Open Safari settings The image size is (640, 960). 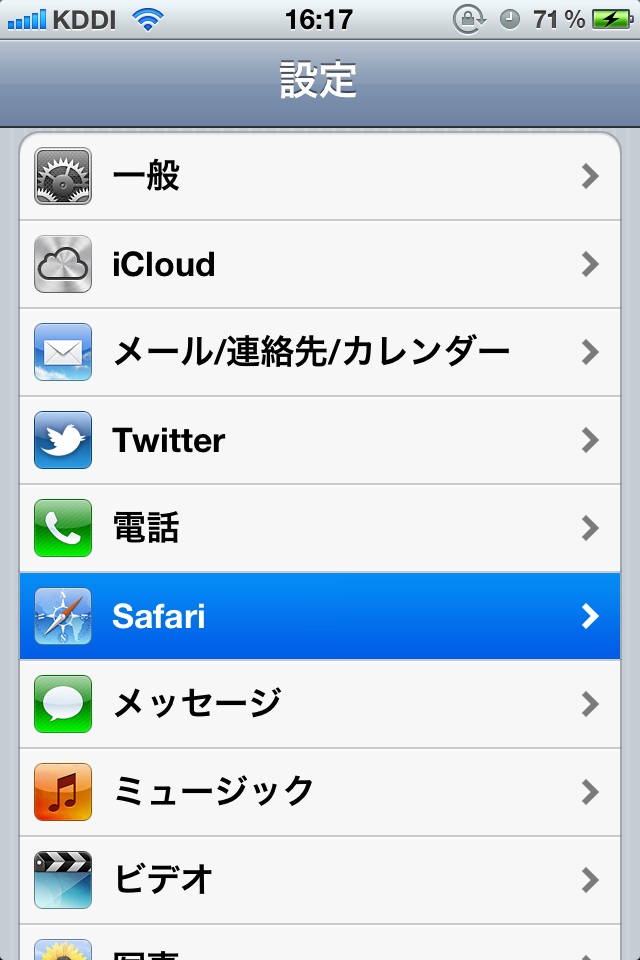click(320, 616)
